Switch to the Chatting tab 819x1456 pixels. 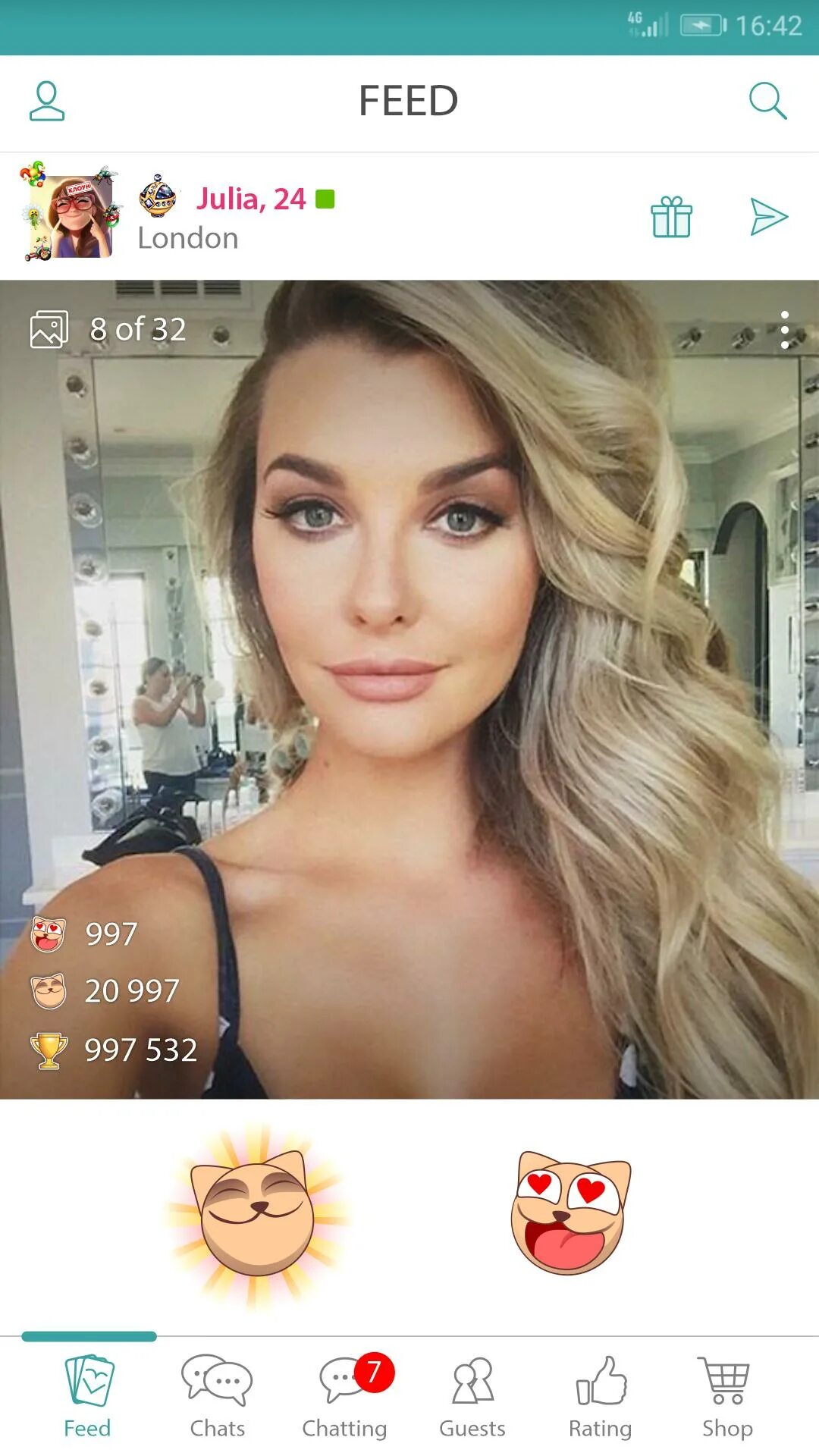coord(346,1396)
